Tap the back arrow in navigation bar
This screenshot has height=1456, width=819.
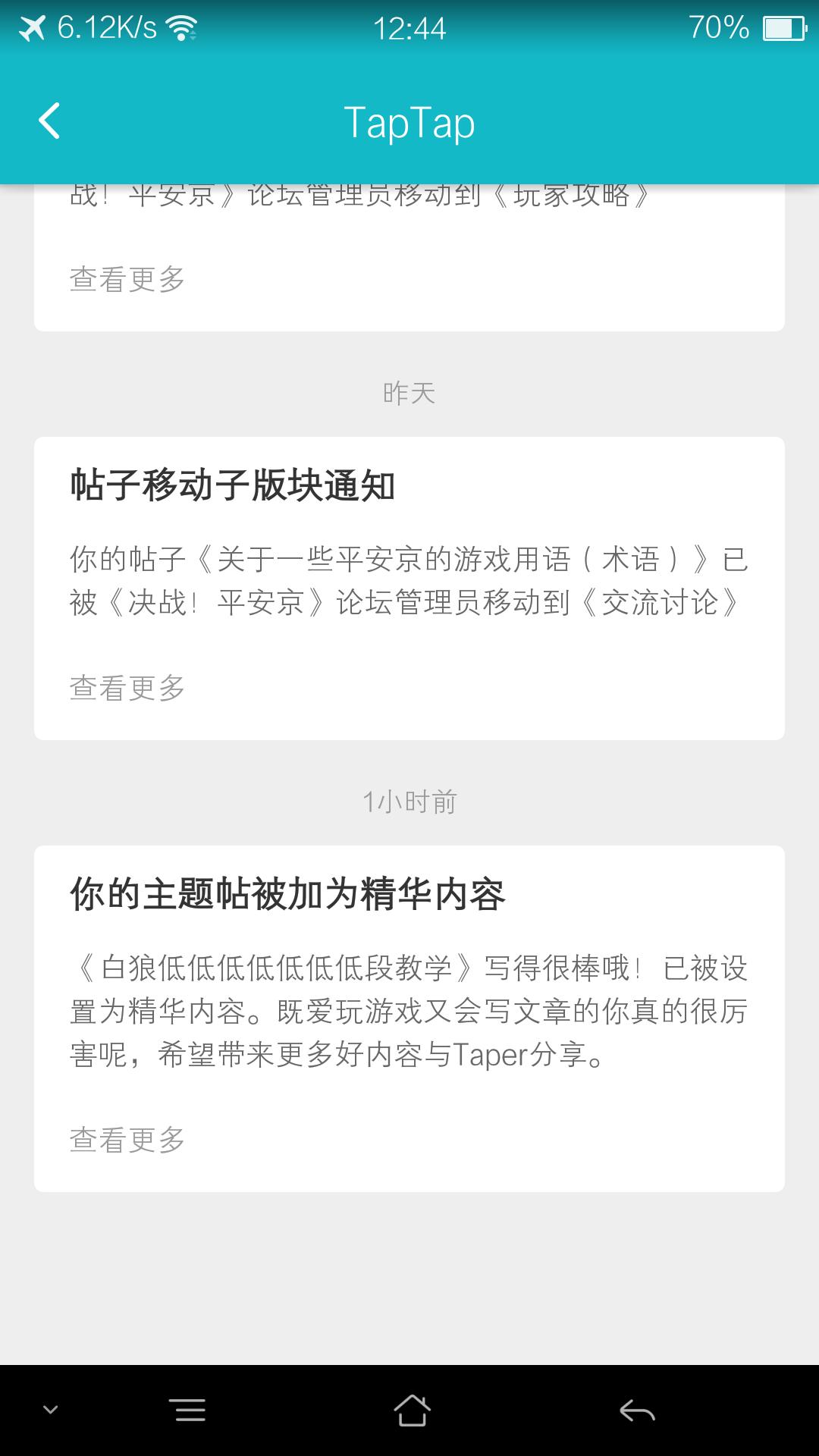point(635,1408)
